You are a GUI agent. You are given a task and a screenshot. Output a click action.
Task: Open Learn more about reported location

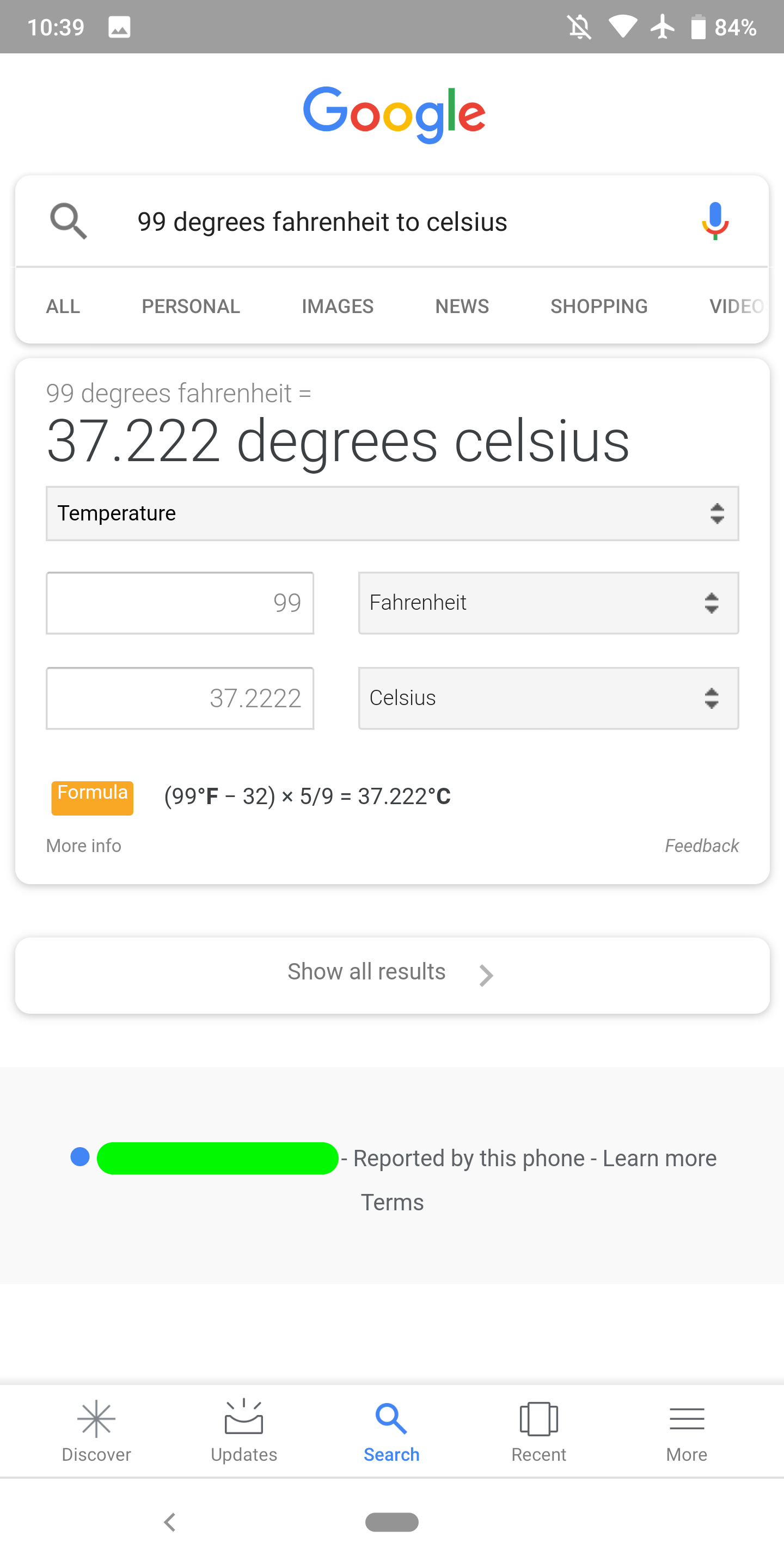point(660,1157)
